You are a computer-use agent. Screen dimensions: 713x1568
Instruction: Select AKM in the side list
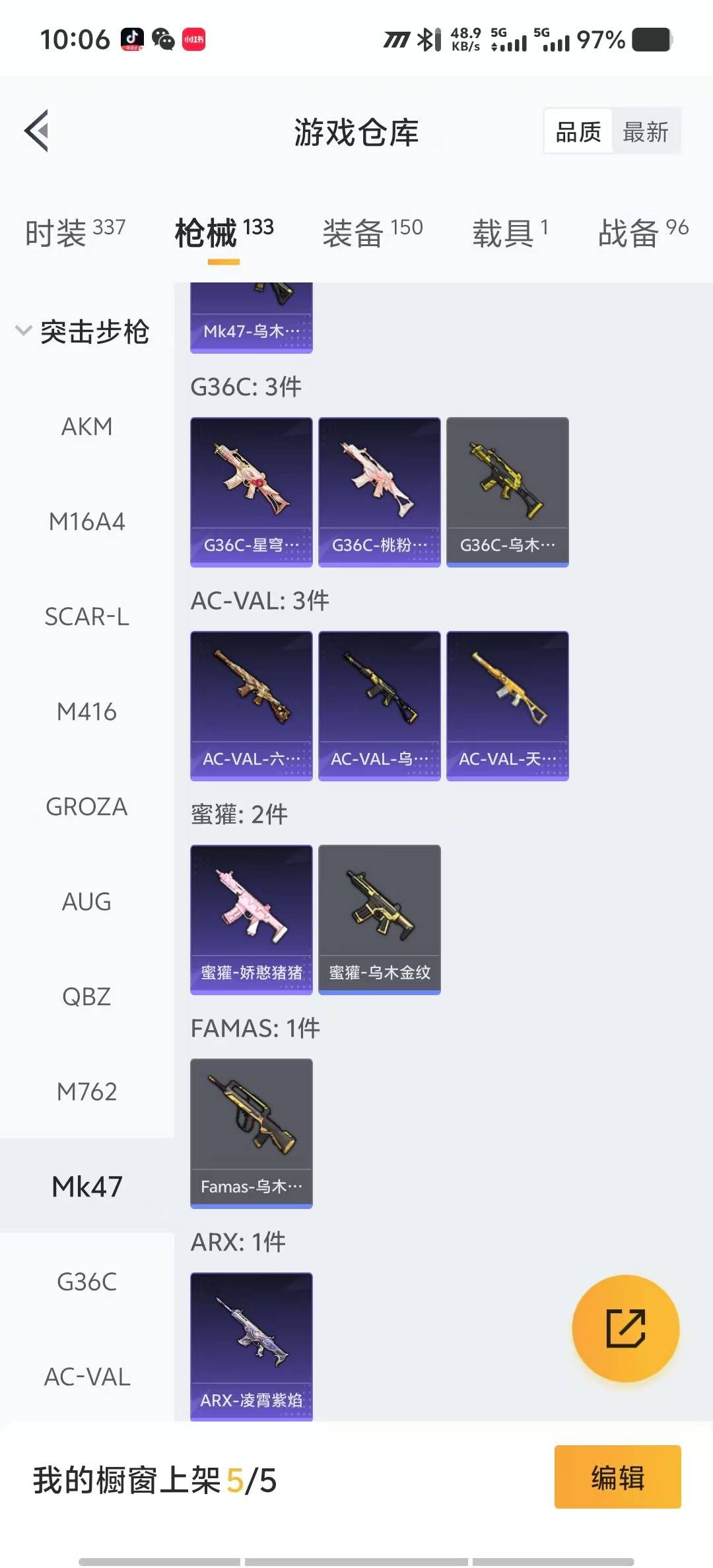[86, 427]
